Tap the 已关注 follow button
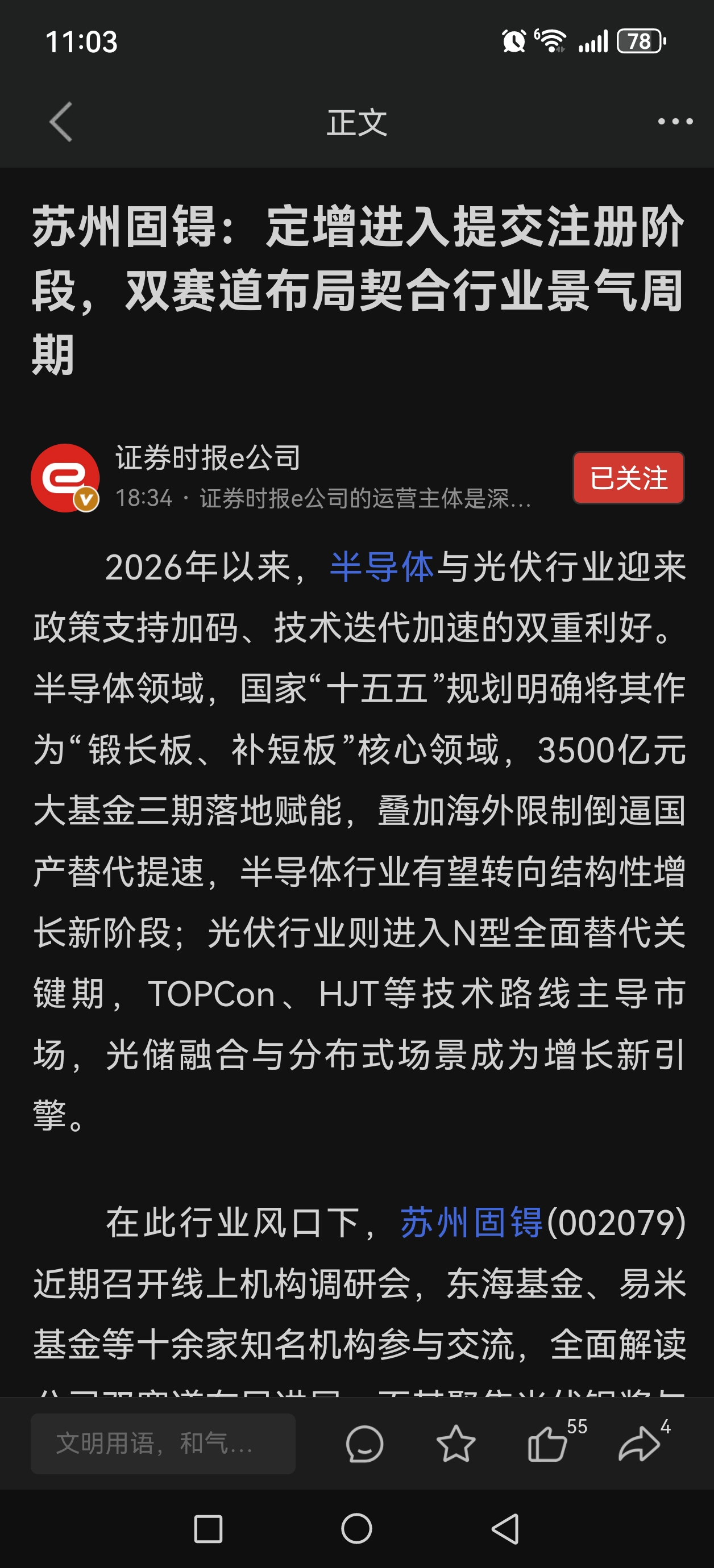Image resolution: width=714 pixels, height=1568 pixels. 628,478
